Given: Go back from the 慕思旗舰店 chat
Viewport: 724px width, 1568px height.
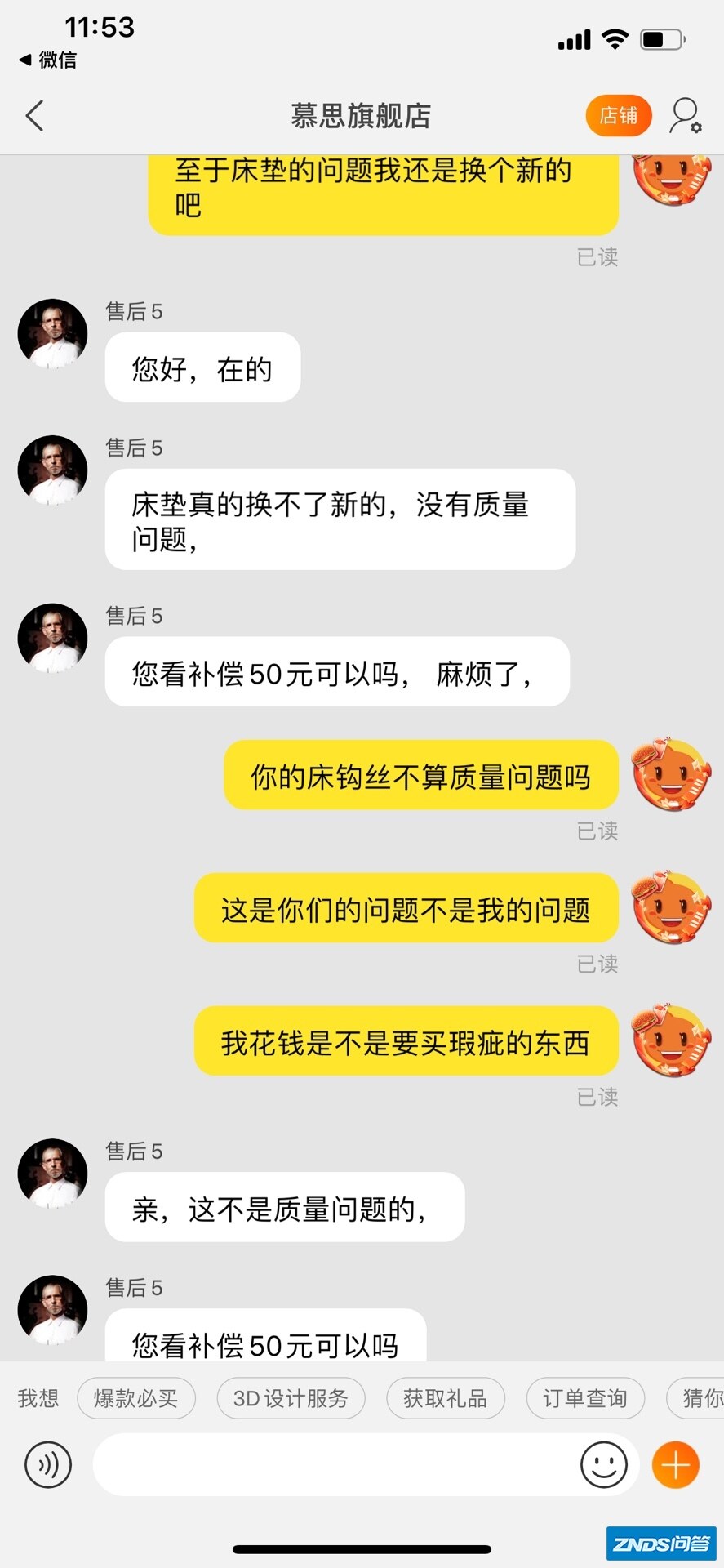Looking at the screenshot, I should click(34, 116).
